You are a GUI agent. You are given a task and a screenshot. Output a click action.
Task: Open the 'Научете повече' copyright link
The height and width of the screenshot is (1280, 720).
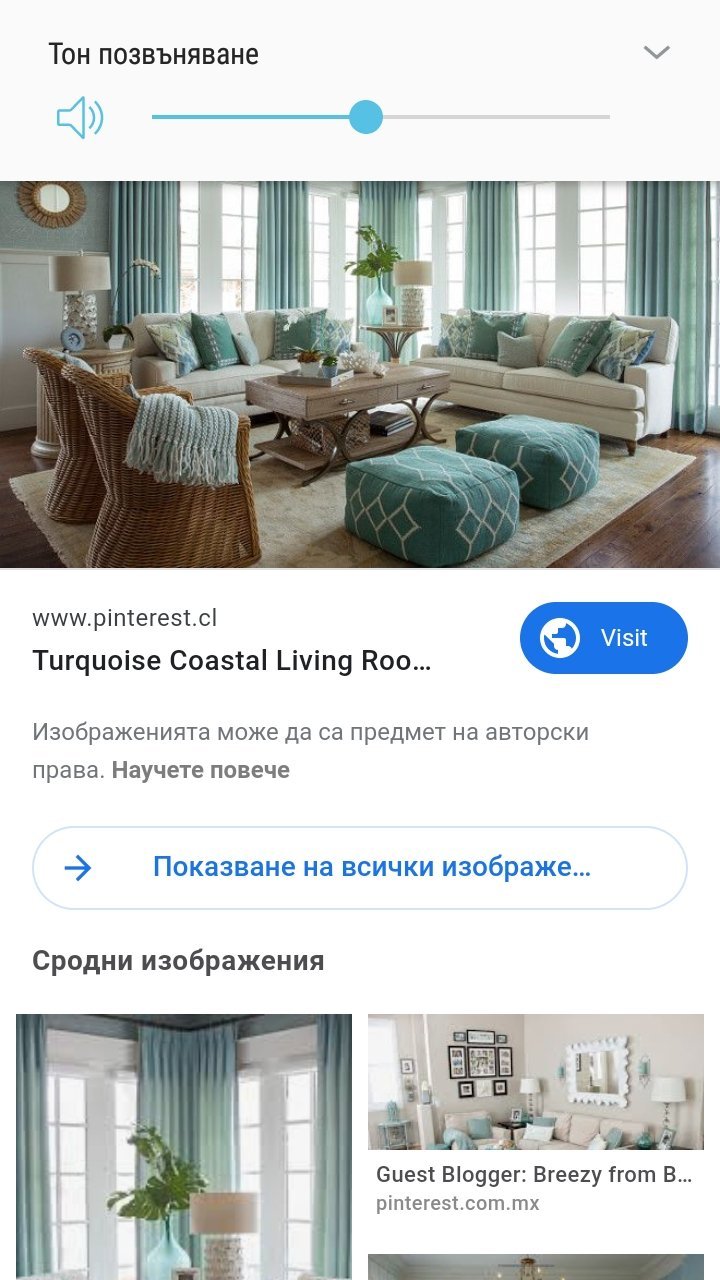(x=201, y=770)
